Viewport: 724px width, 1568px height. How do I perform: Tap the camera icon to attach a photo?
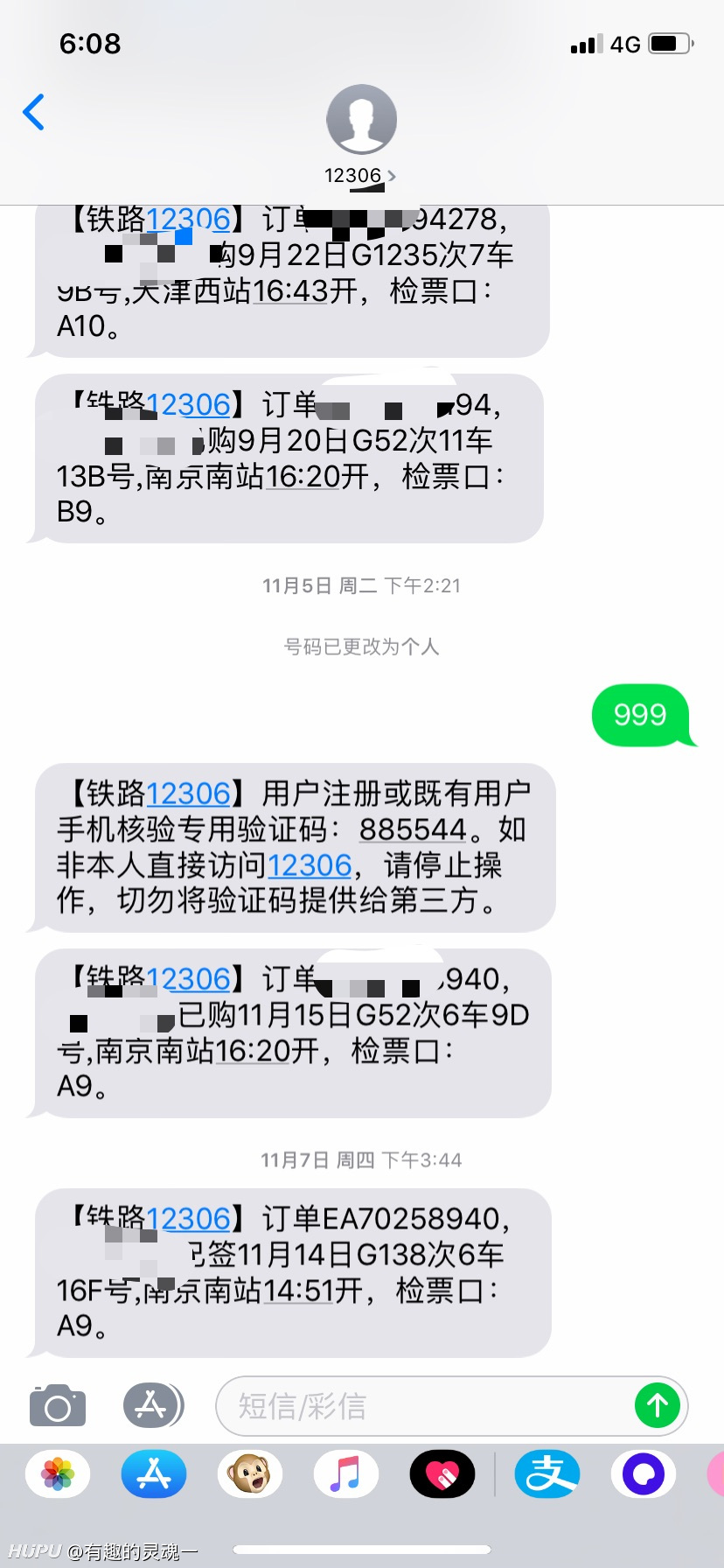pyautogui.click(x=58, y=1406)
